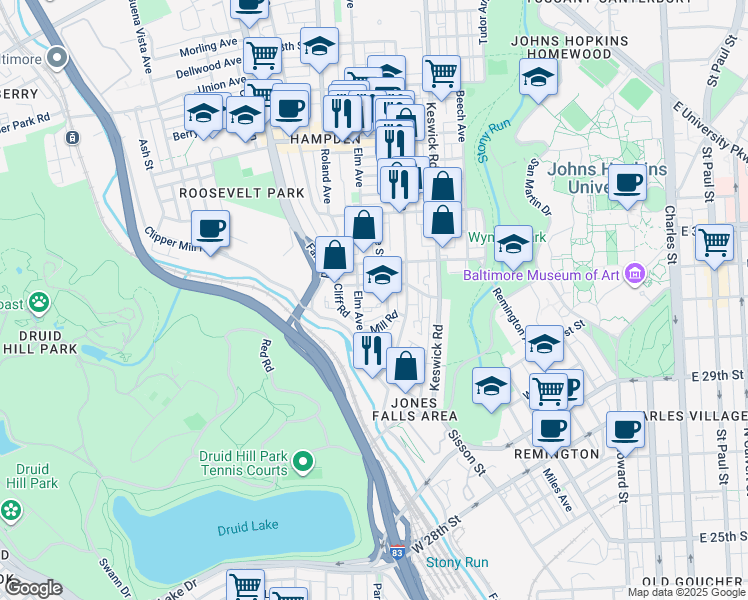Open the coffee shop marker near Clipper Mill
748x600 pixels.
click(210, 231)
